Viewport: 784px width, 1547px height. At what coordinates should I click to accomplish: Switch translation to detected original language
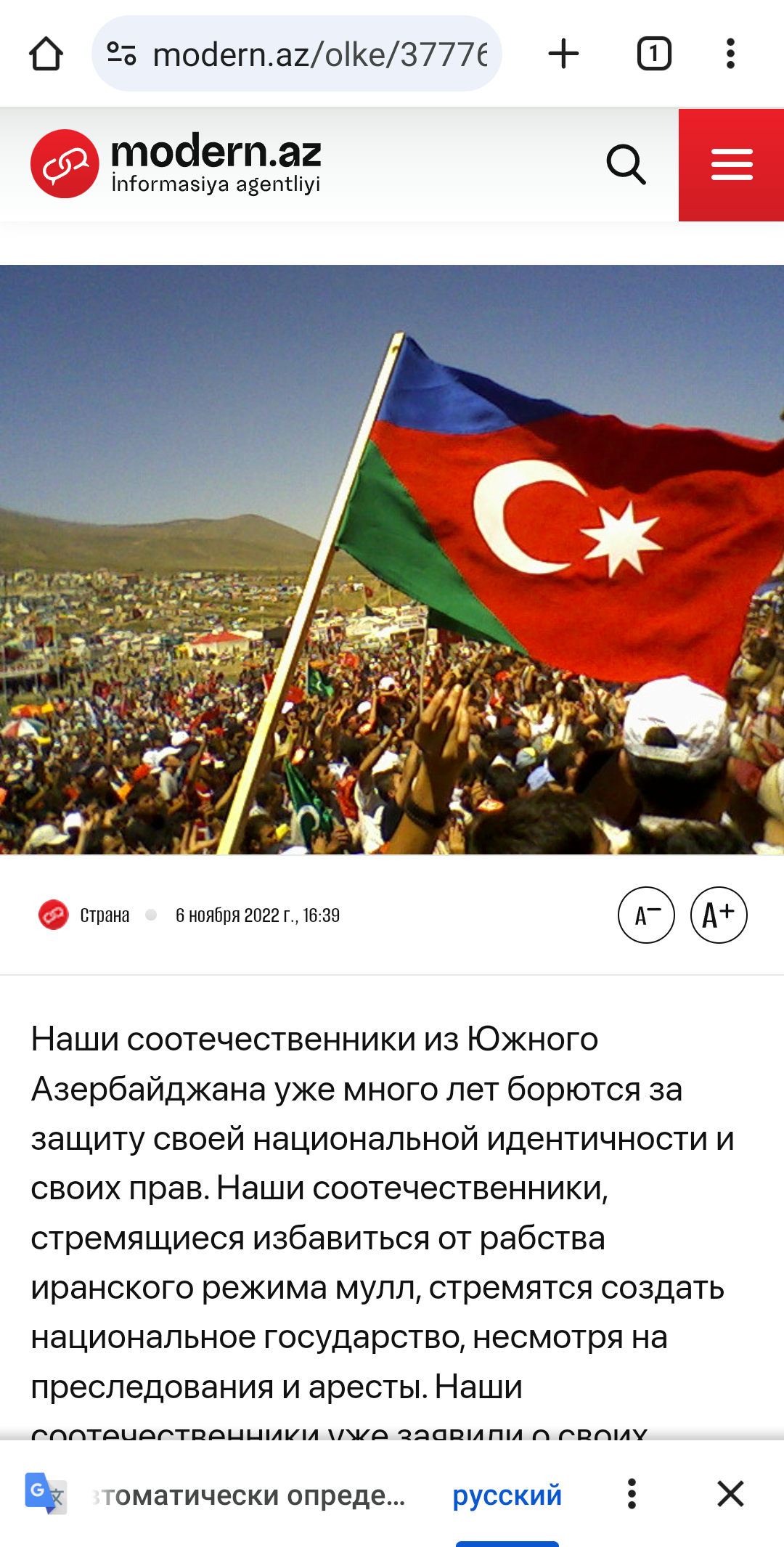point(250,1495)
